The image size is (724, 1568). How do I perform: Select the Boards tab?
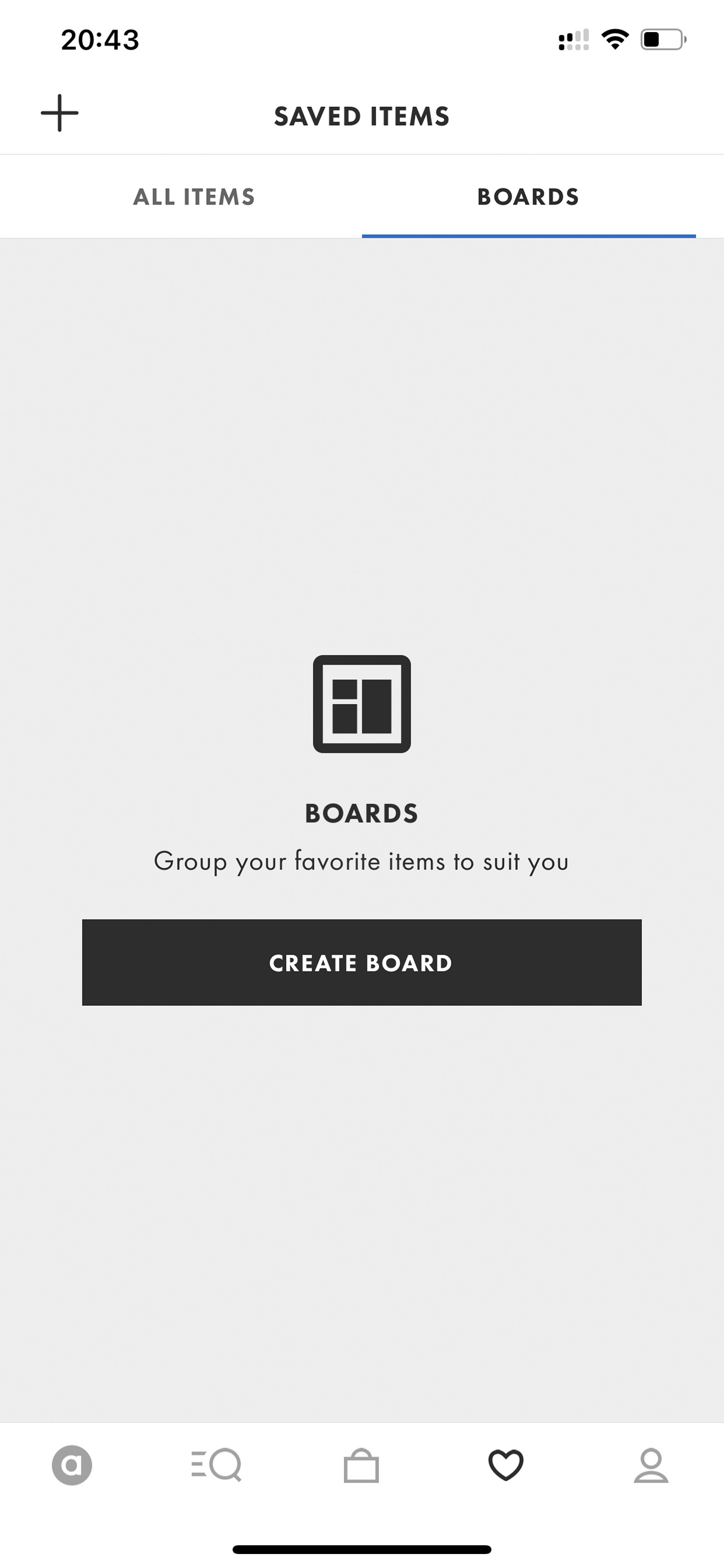528,197
